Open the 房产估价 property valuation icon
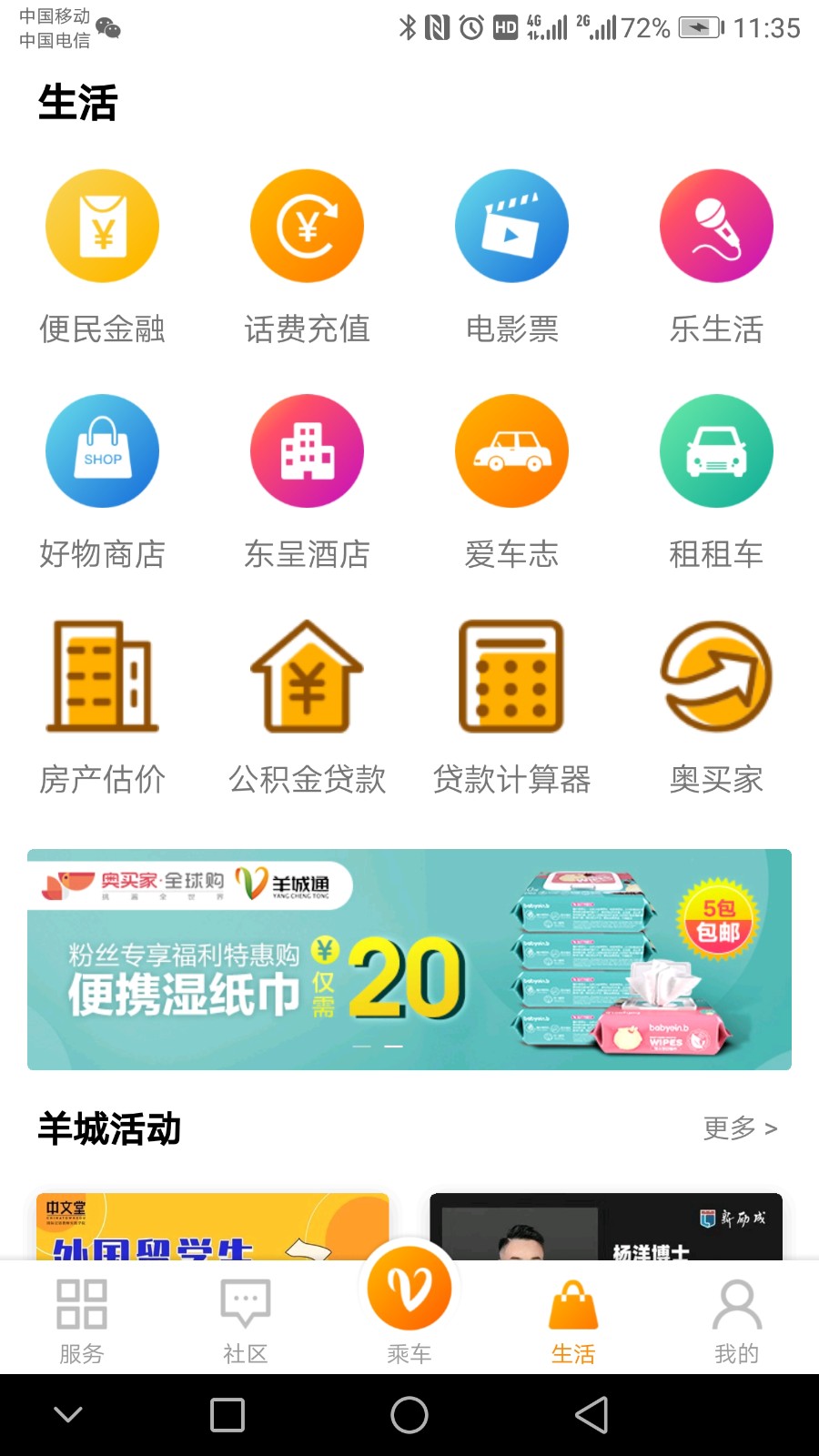Image resolution: width=819 pixels, height=1456 pixels. click(102, 676)
